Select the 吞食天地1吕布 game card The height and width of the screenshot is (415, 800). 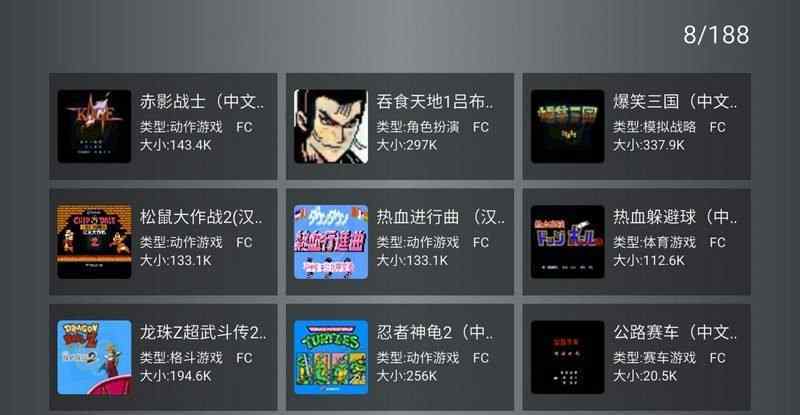tap(400, 126)
